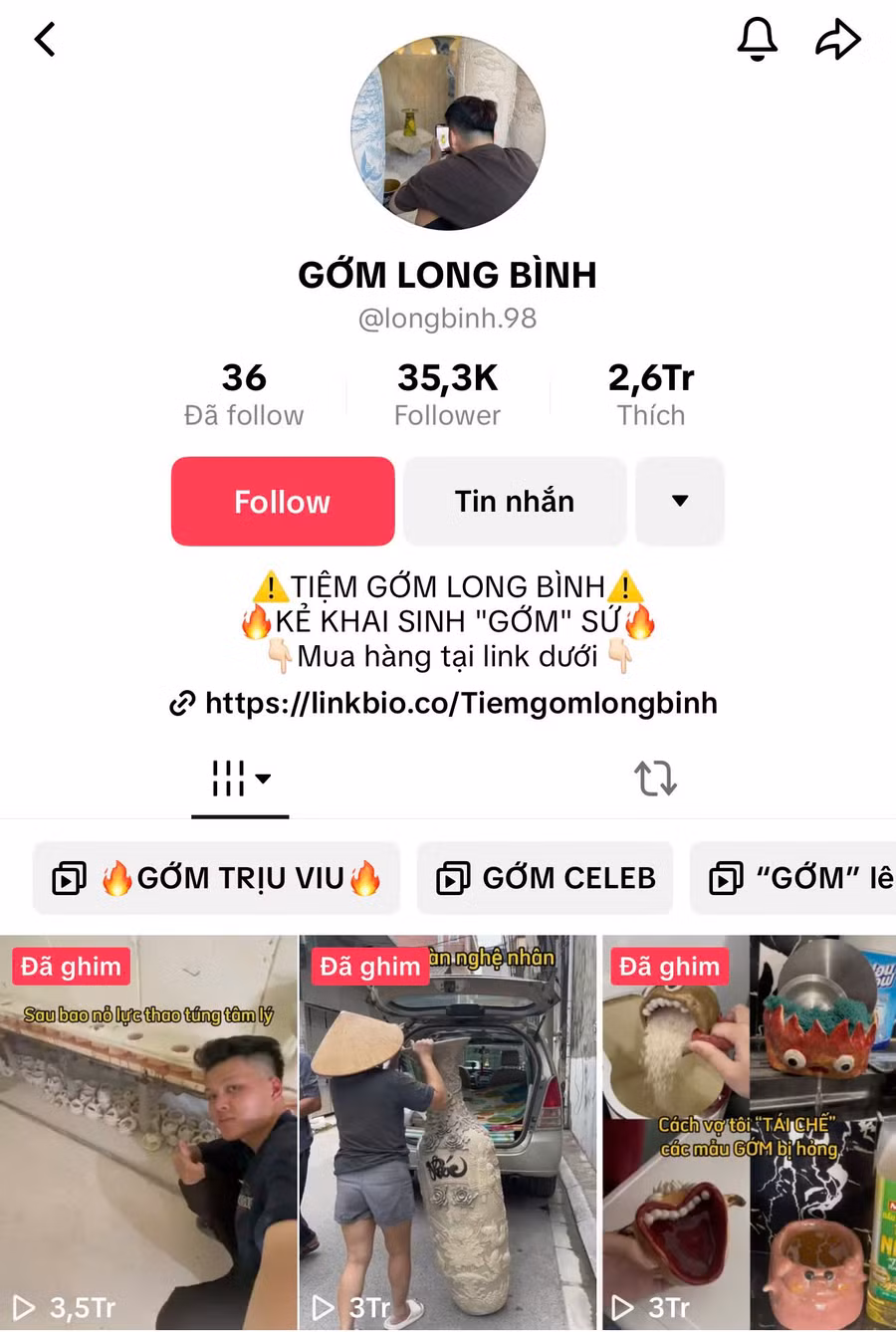896x1332 pixels.
Task: Select the grid view videos icon
Action: click(x=228, y=777)
